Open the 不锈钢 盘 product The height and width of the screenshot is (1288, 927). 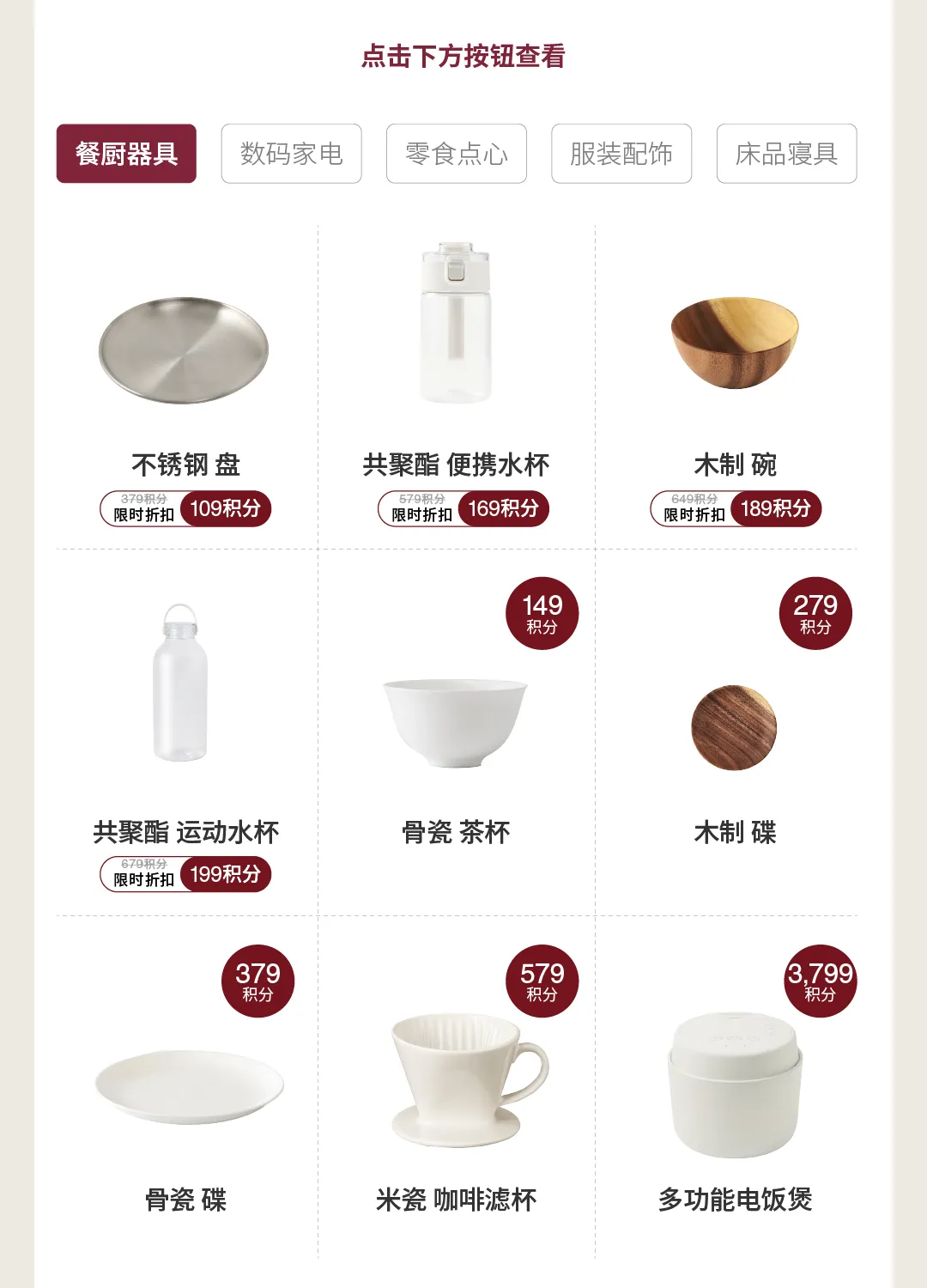click(185, 386)
